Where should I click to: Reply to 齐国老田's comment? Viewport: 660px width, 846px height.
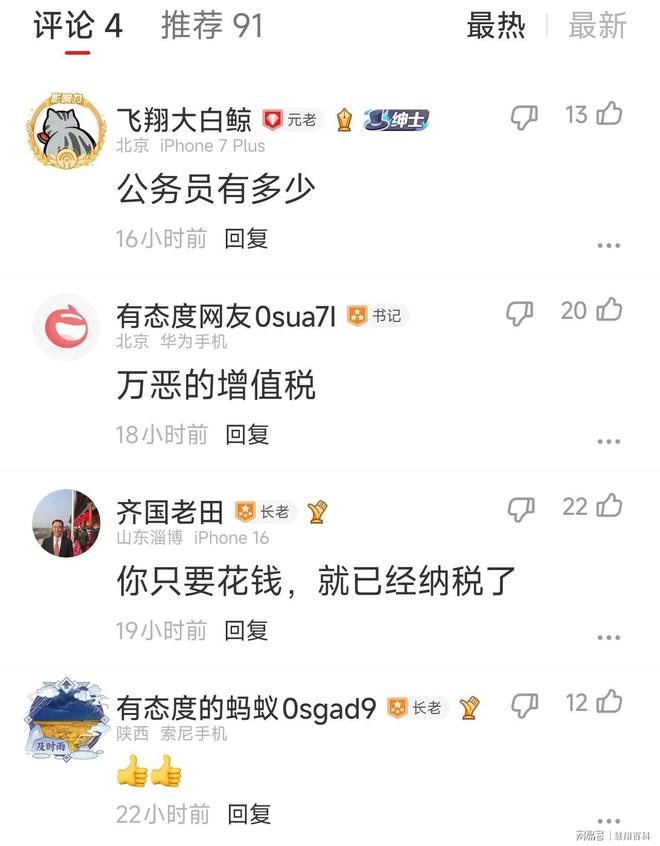246,631
